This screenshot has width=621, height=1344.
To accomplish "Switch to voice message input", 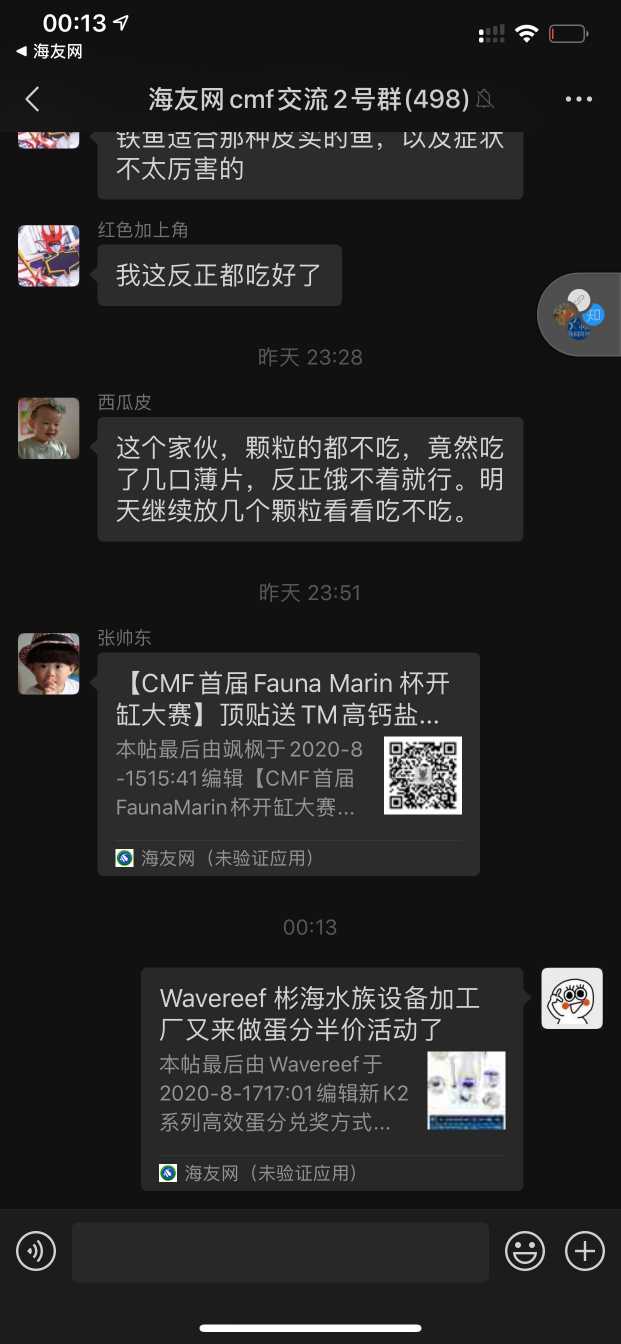I will tap(36, 1251).
